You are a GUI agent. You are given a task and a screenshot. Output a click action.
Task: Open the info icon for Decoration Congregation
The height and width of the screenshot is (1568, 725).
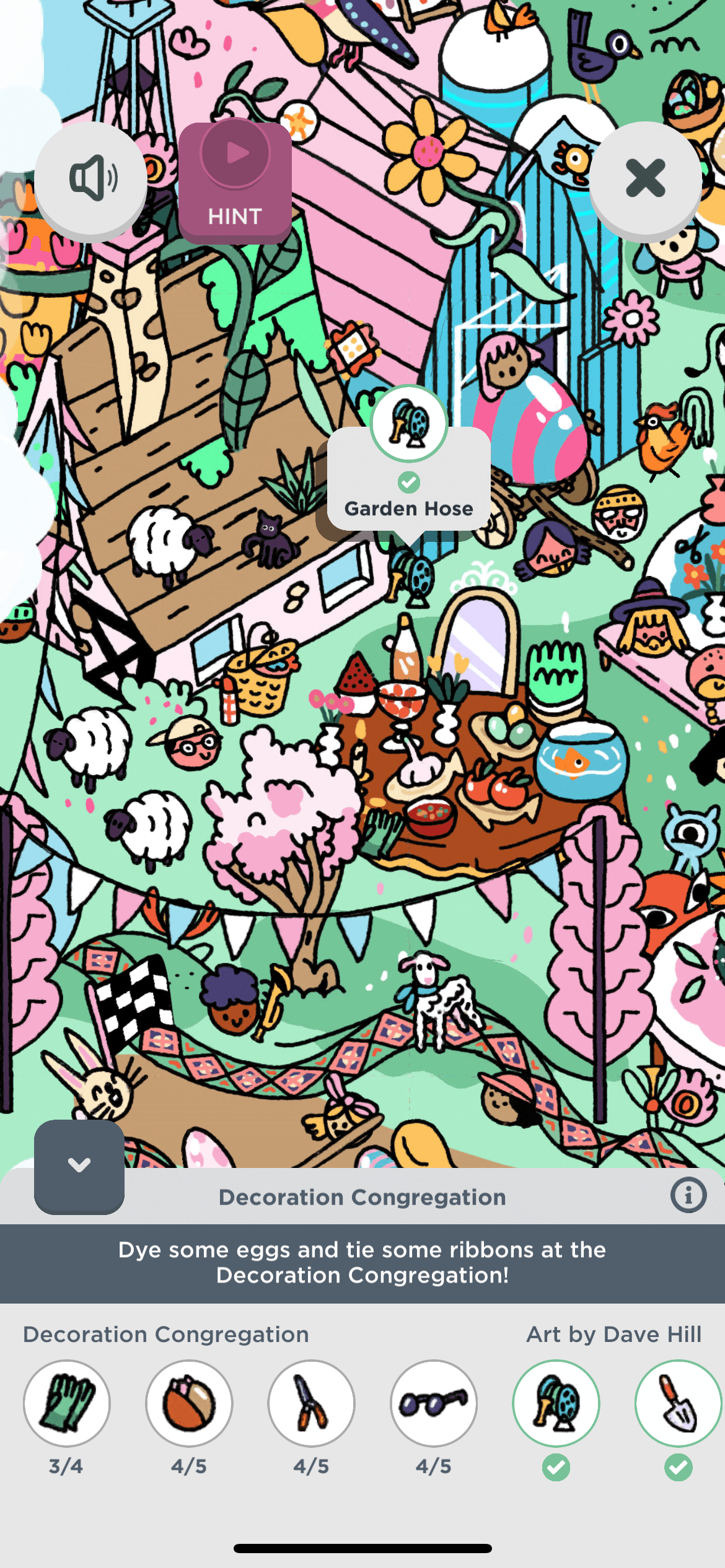coord(688,1195)
